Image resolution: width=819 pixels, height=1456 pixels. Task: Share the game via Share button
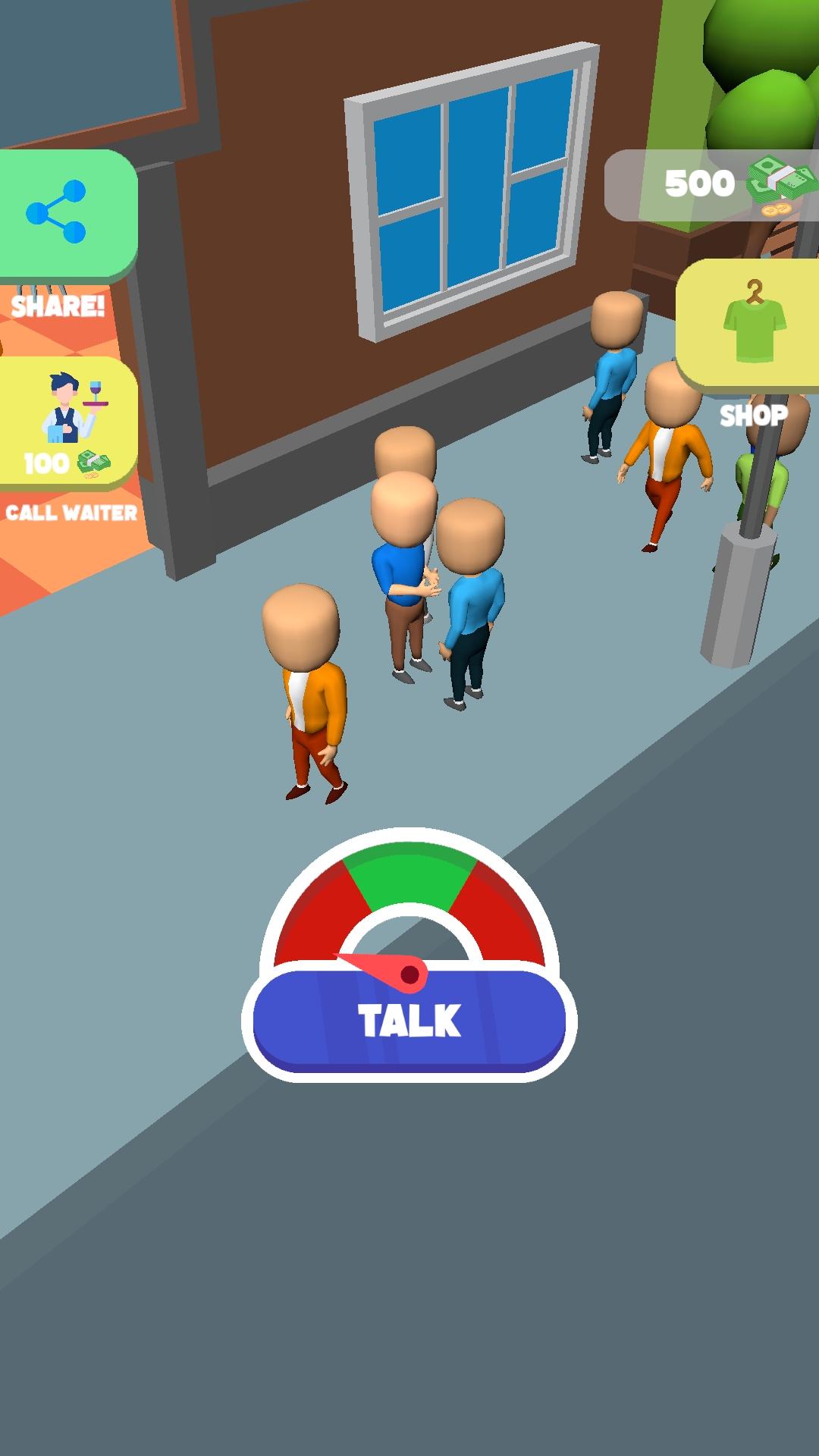[61, 214]
